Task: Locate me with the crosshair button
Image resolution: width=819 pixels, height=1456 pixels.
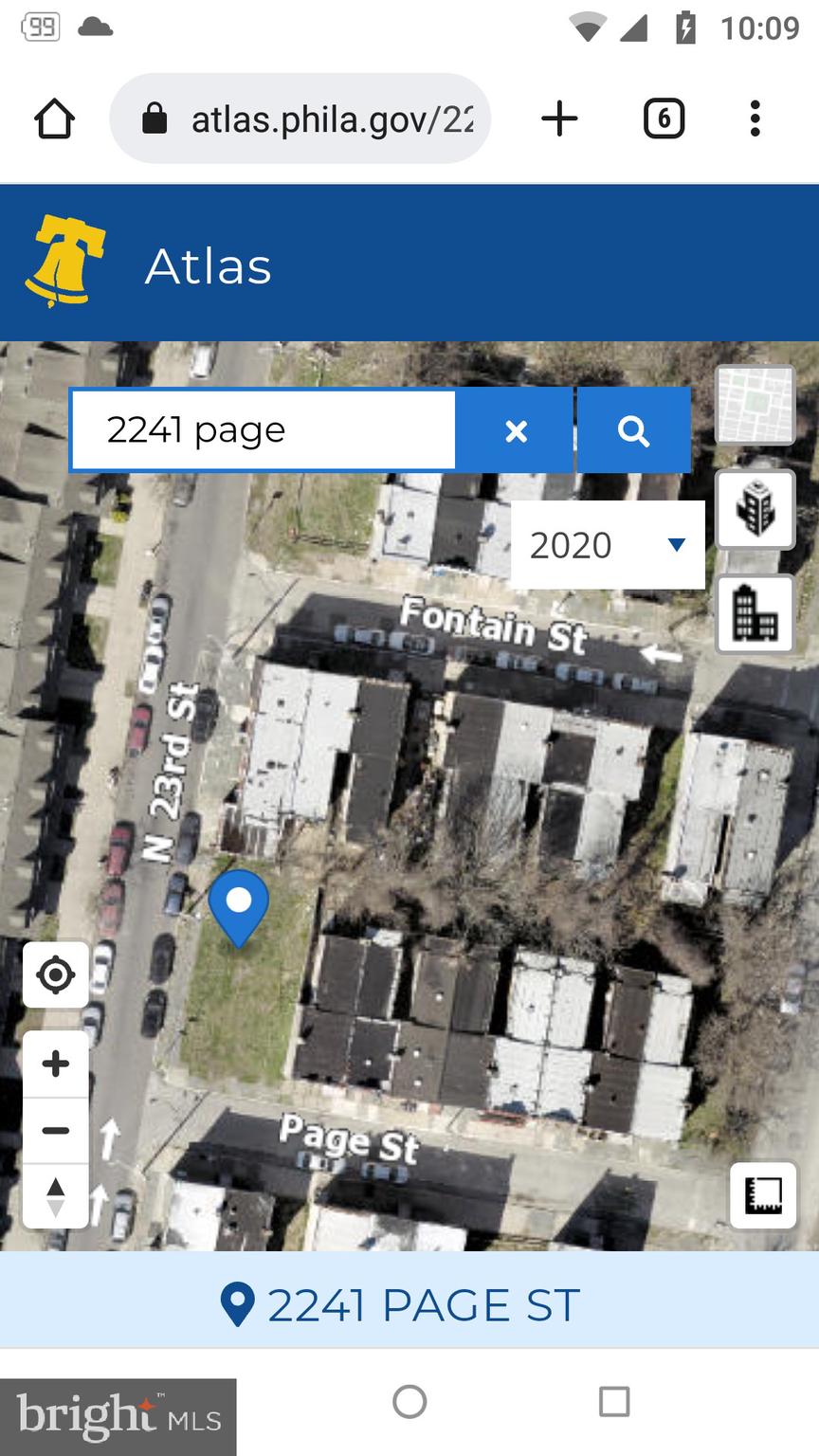Action: (56, 974)
